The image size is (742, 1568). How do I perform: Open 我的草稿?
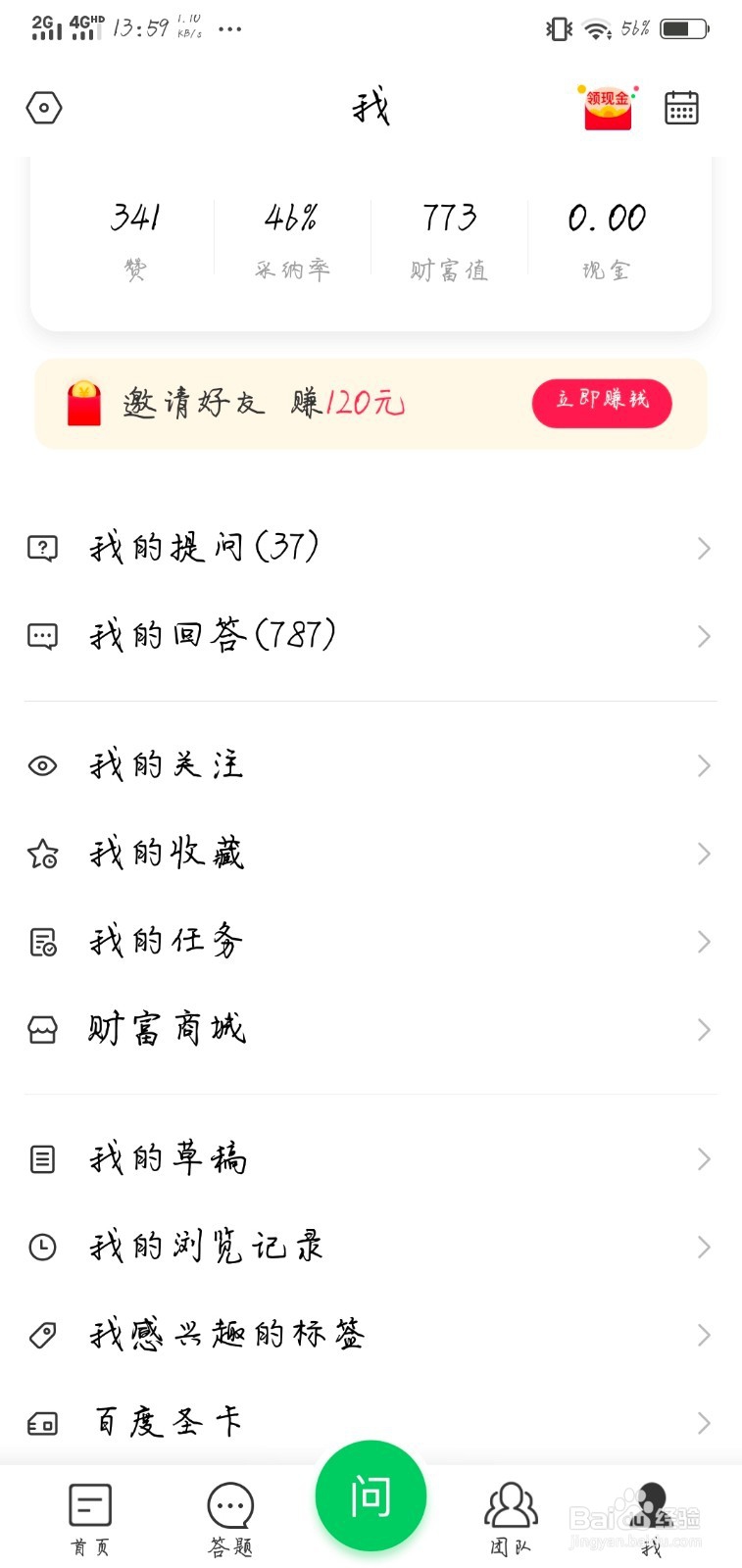[371, 1159]
